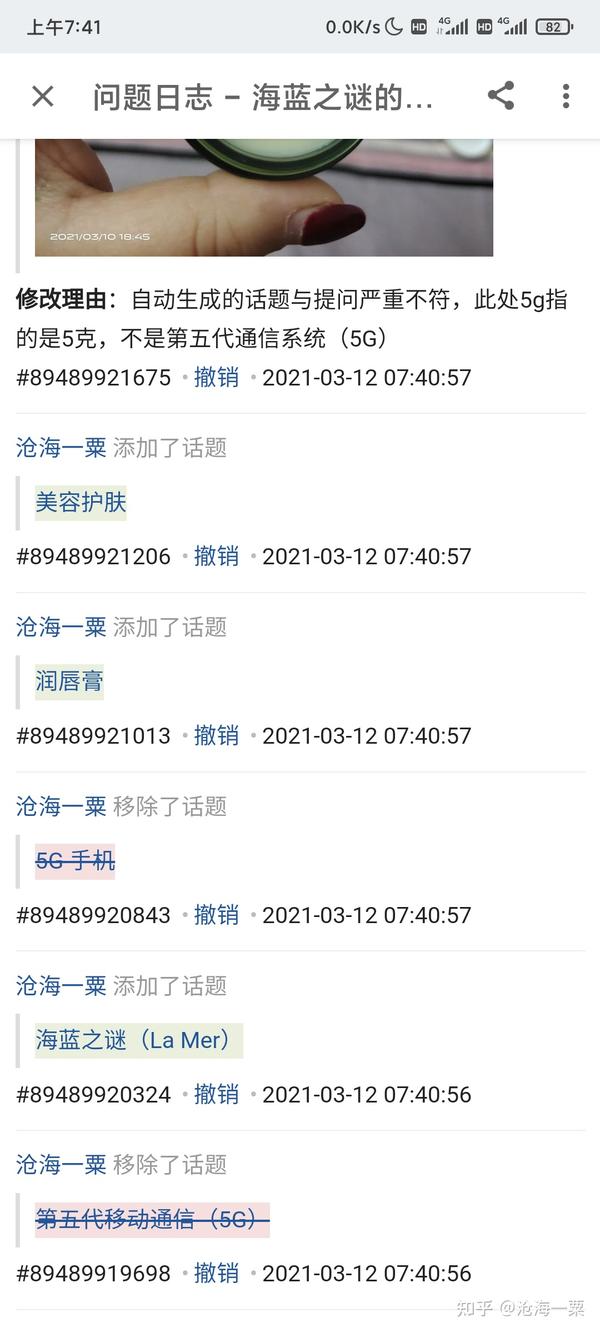Open the removed 第五代移动通信（5G）topic
600x1333 pixels.
(152, 1219)
